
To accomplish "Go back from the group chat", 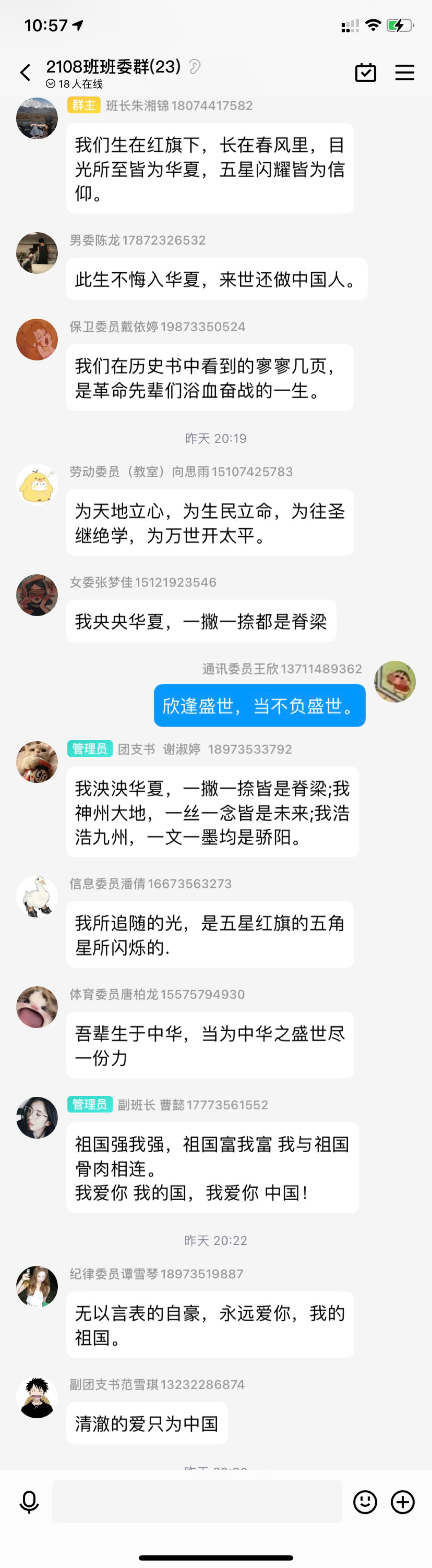I will [x=26, y=73].
